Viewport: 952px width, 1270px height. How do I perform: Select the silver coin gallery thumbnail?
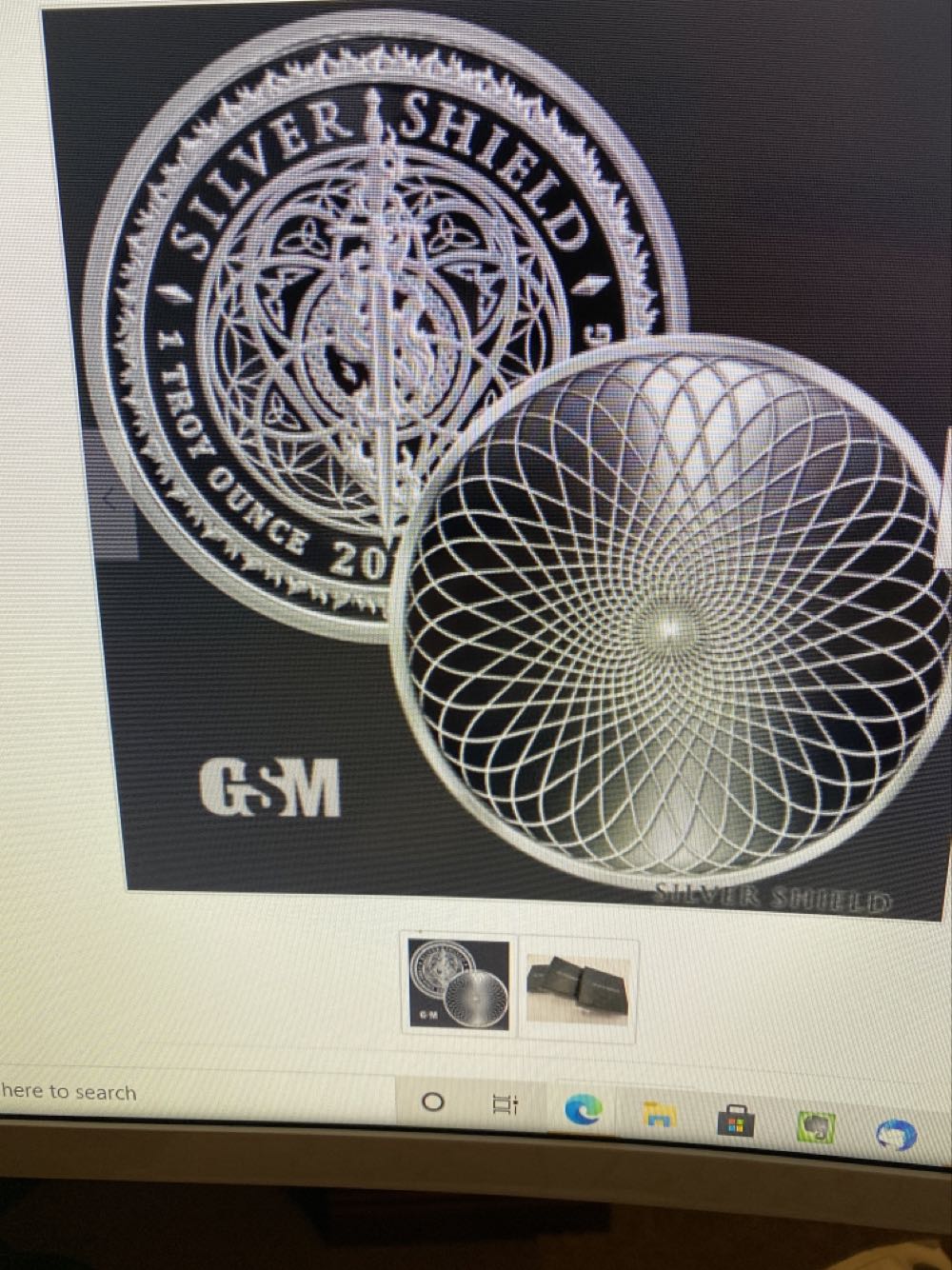458,985
